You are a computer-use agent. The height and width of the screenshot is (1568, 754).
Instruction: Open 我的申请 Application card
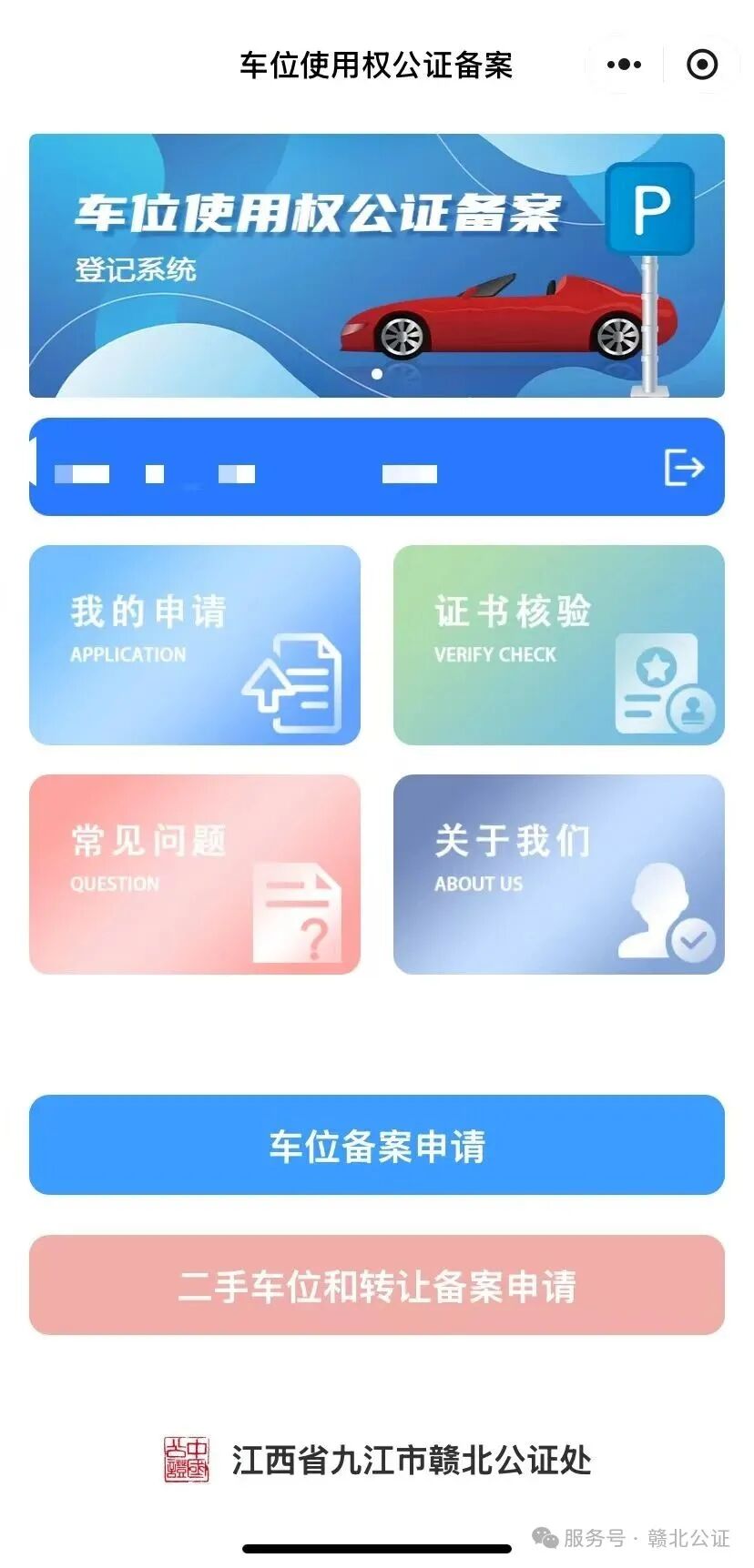(x=195, y=644)
